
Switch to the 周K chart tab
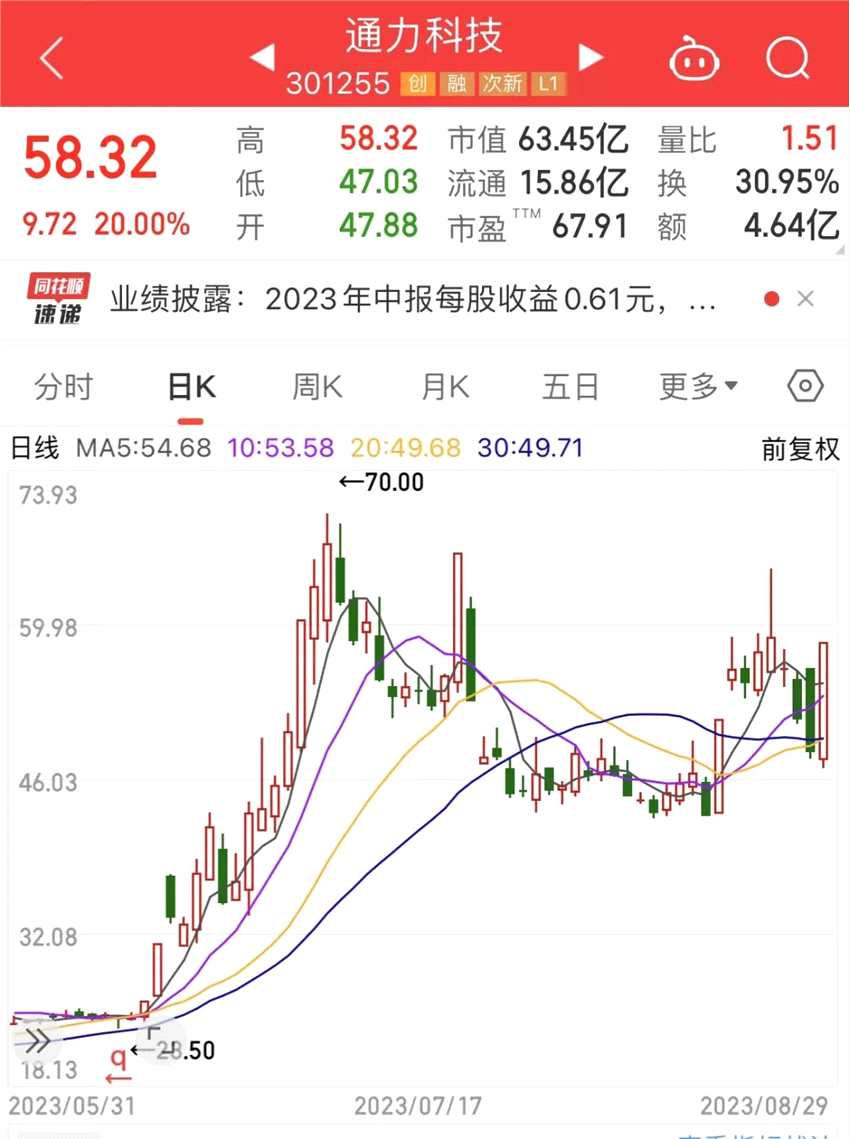tap(317, 386)
